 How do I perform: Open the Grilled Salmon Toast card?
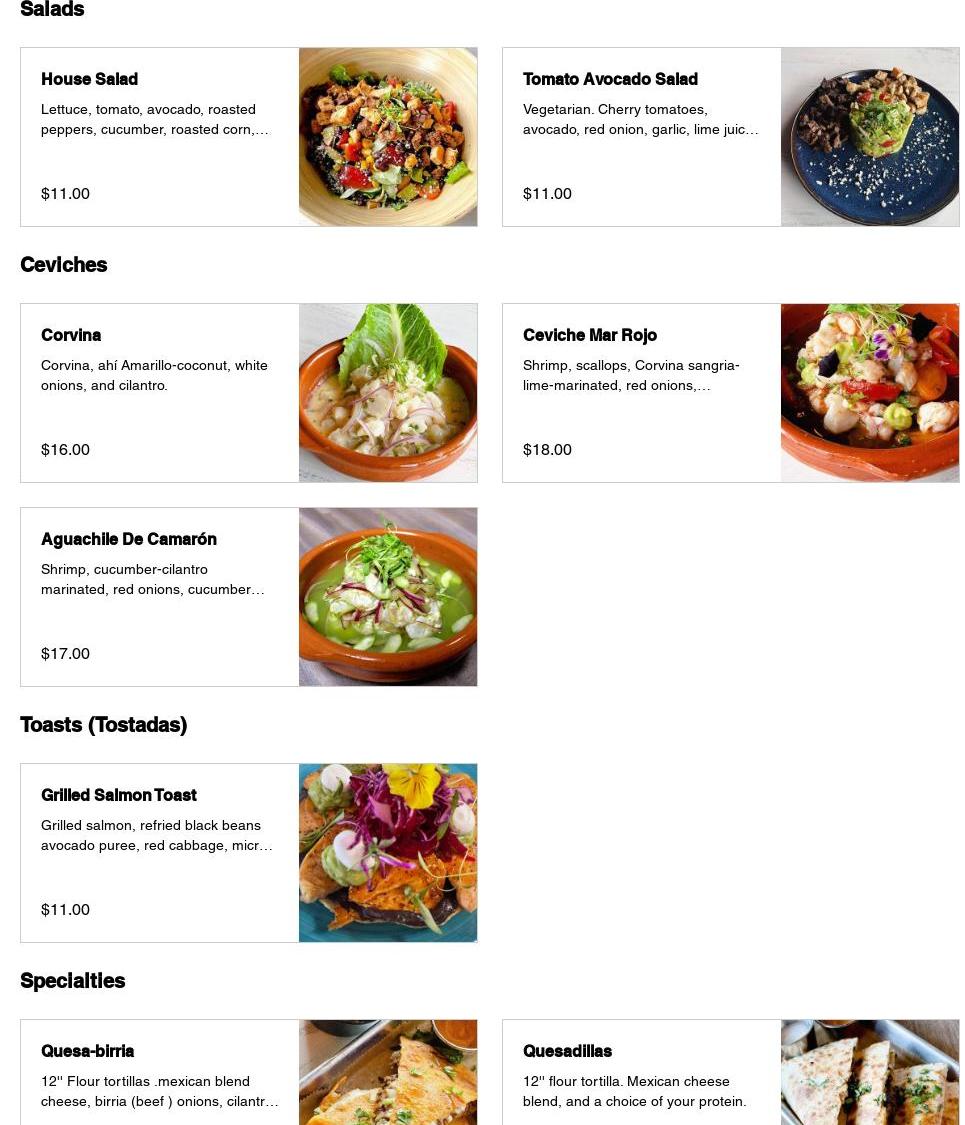(x=248, y=853)
